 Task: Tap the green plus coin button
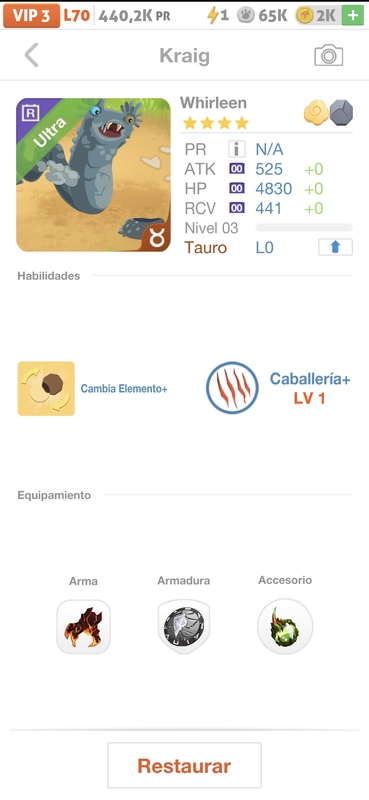coord(353,16)
